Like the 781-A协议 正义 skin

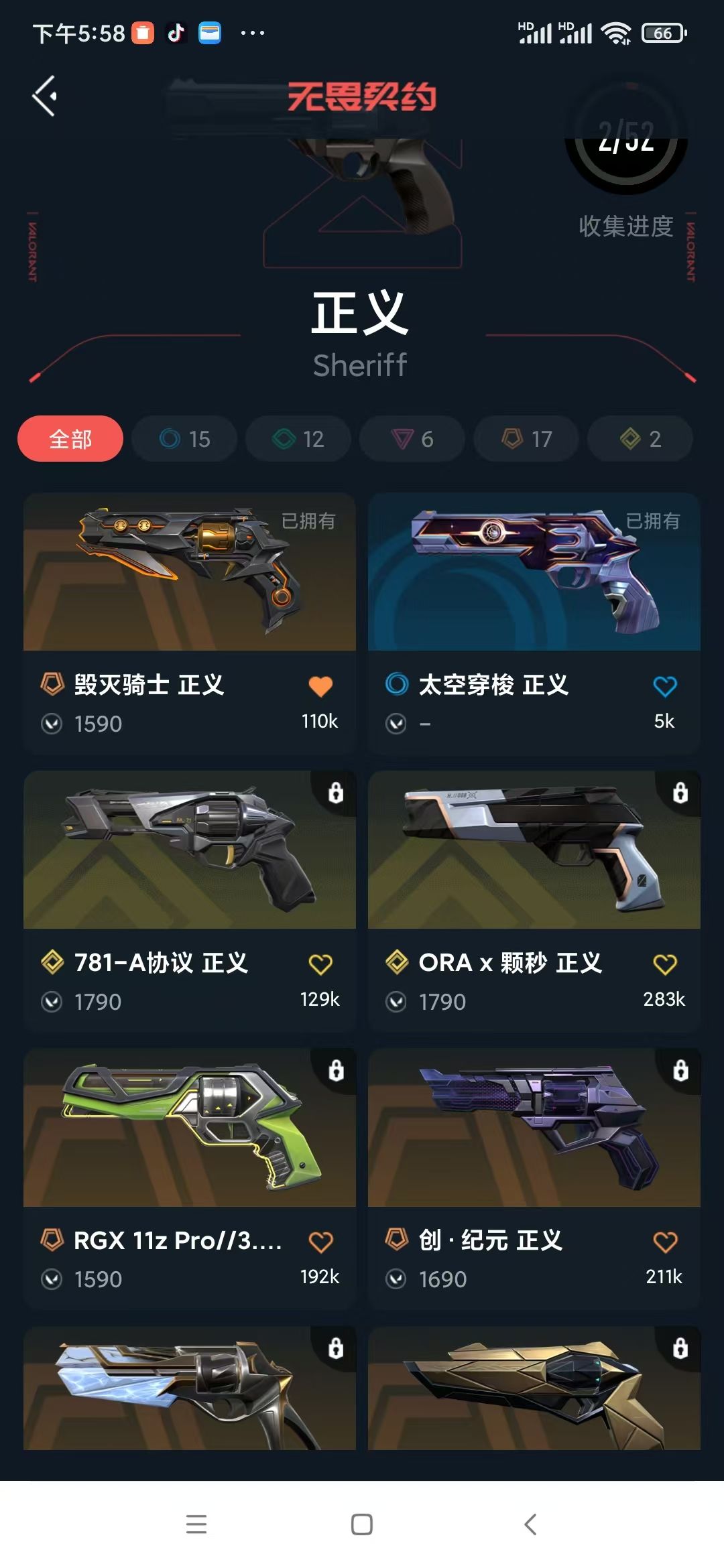point(320,964)
